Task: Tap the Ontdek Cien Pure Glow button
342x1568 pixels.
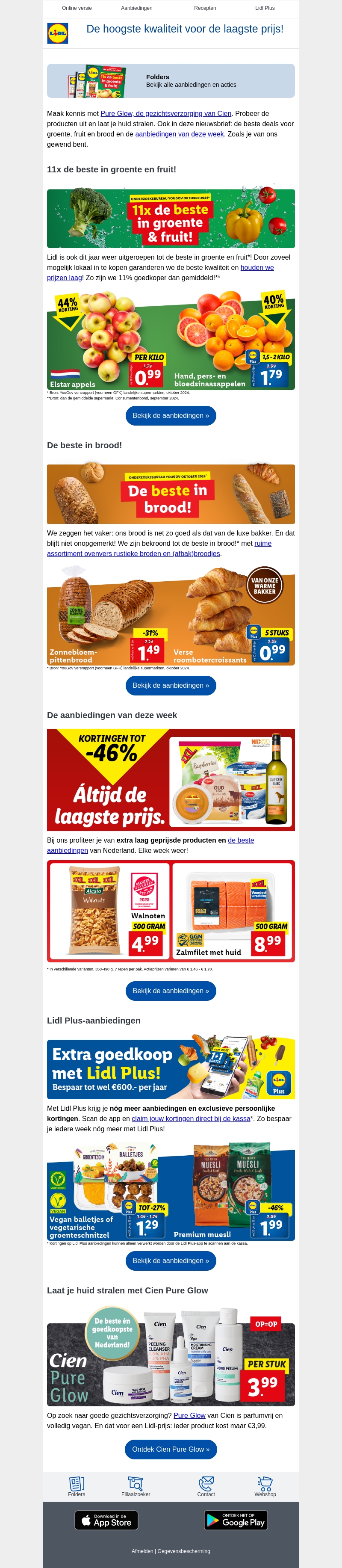Action: [x=171, y=1449]
